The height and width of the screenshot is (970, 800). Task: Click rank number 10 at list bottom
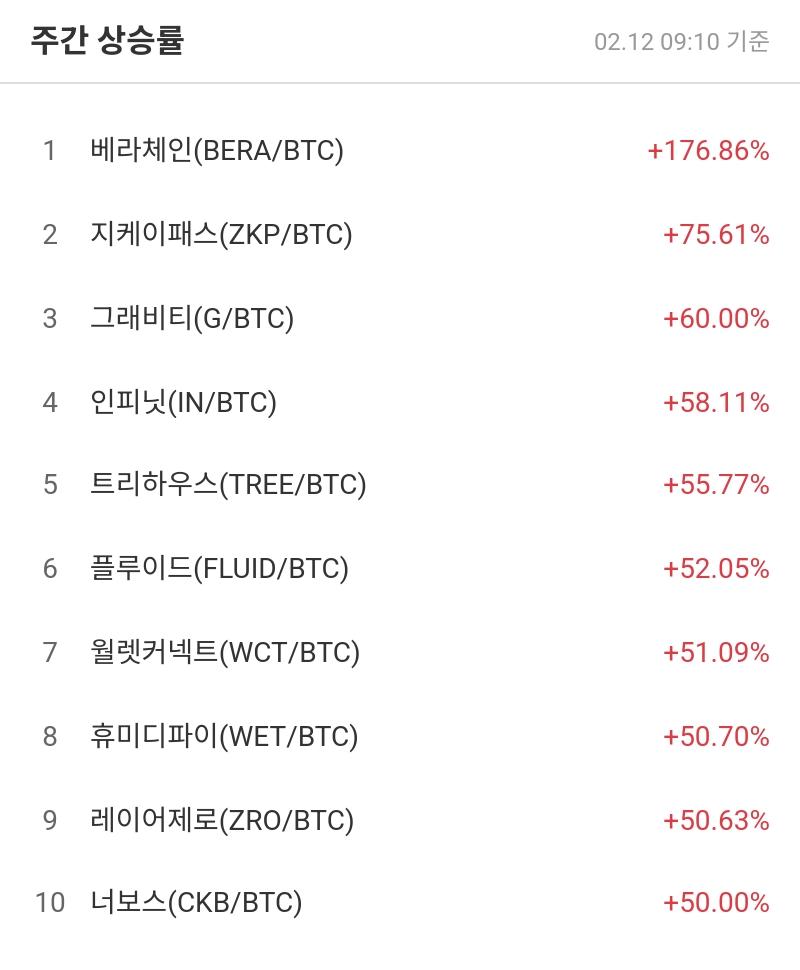pyautogui.click(x=48, y=902)
